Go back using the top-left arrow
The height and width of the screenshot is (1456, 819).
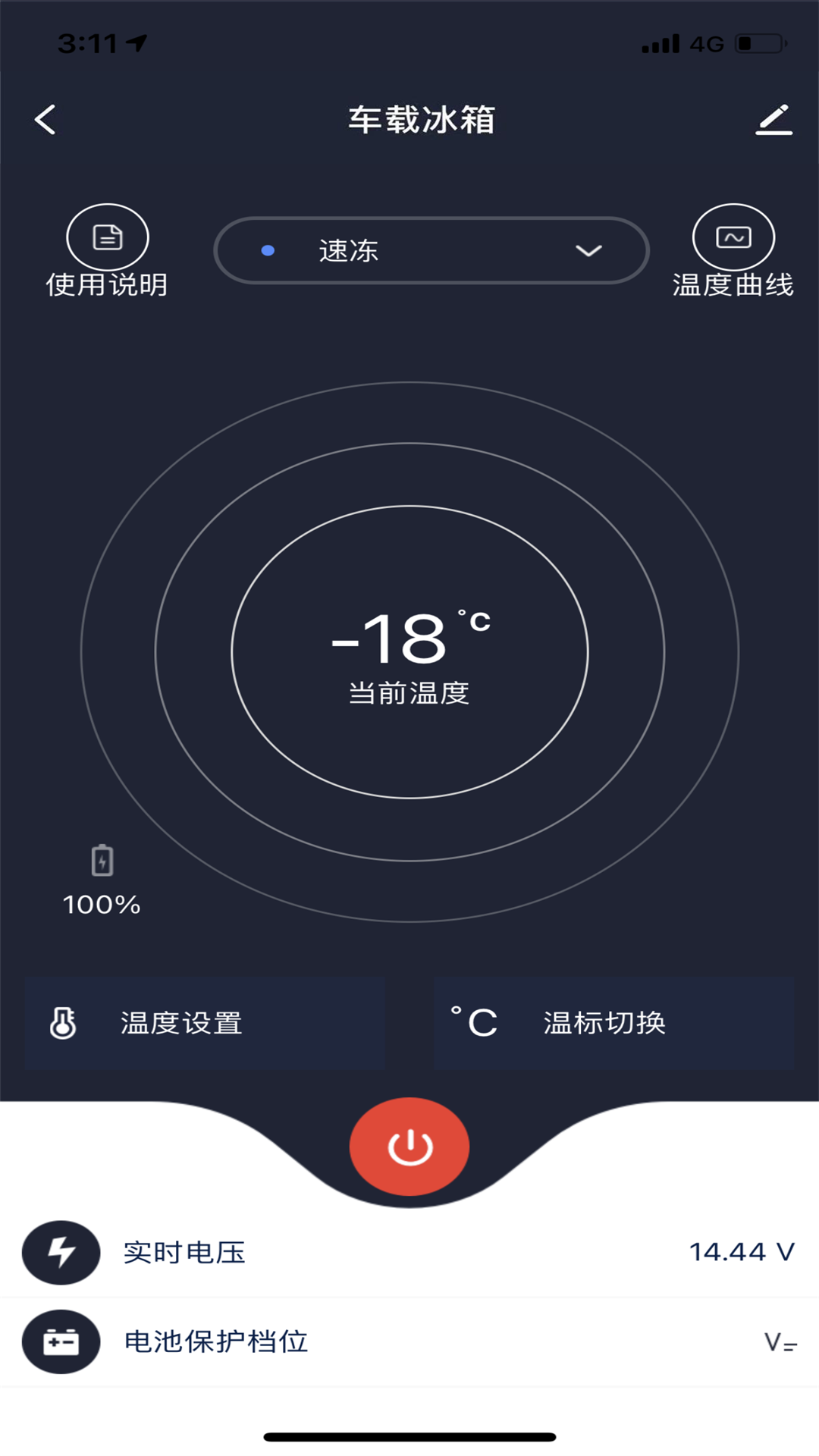coord(45,120)
